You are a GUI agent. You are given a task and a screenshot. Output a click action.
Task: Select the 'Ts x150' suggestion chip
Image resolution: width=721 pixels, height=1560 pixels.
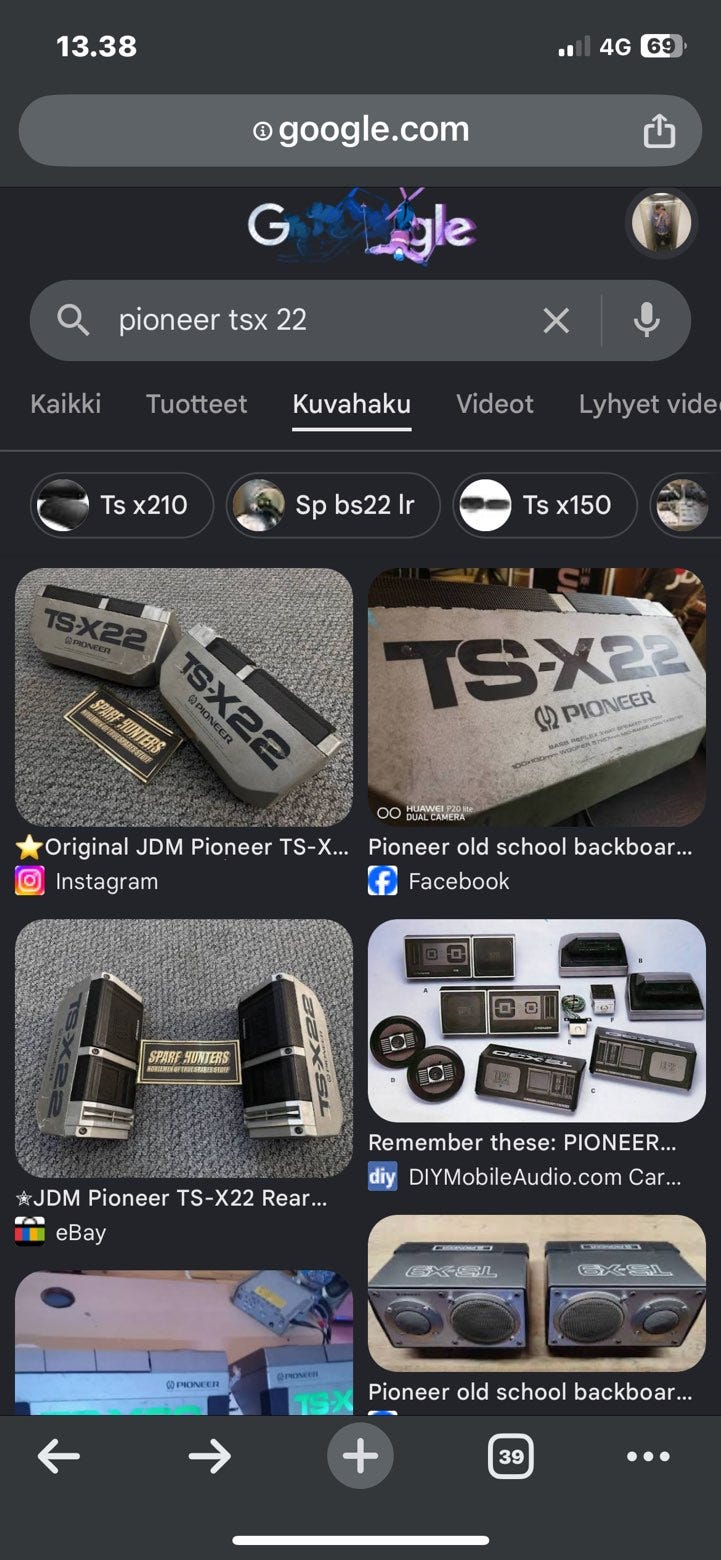tap(545, 505)
